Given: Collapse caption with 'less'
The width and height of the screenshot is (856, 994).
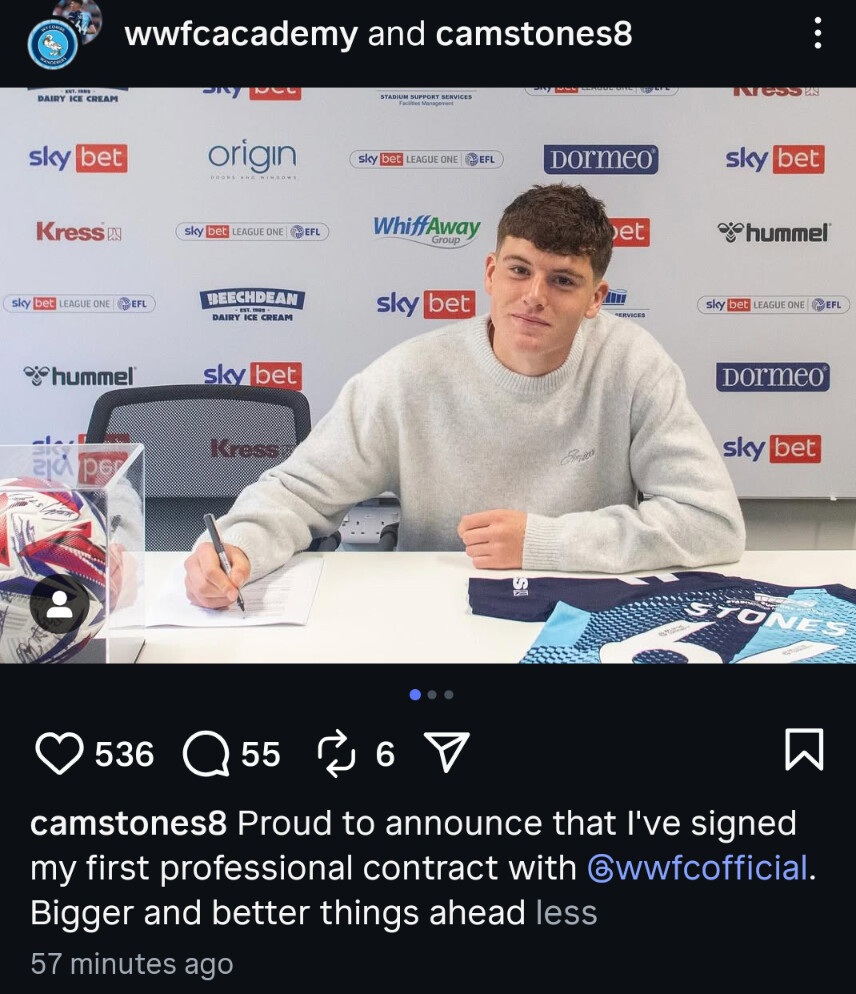Looking at the screenshot, I should 566,913.
